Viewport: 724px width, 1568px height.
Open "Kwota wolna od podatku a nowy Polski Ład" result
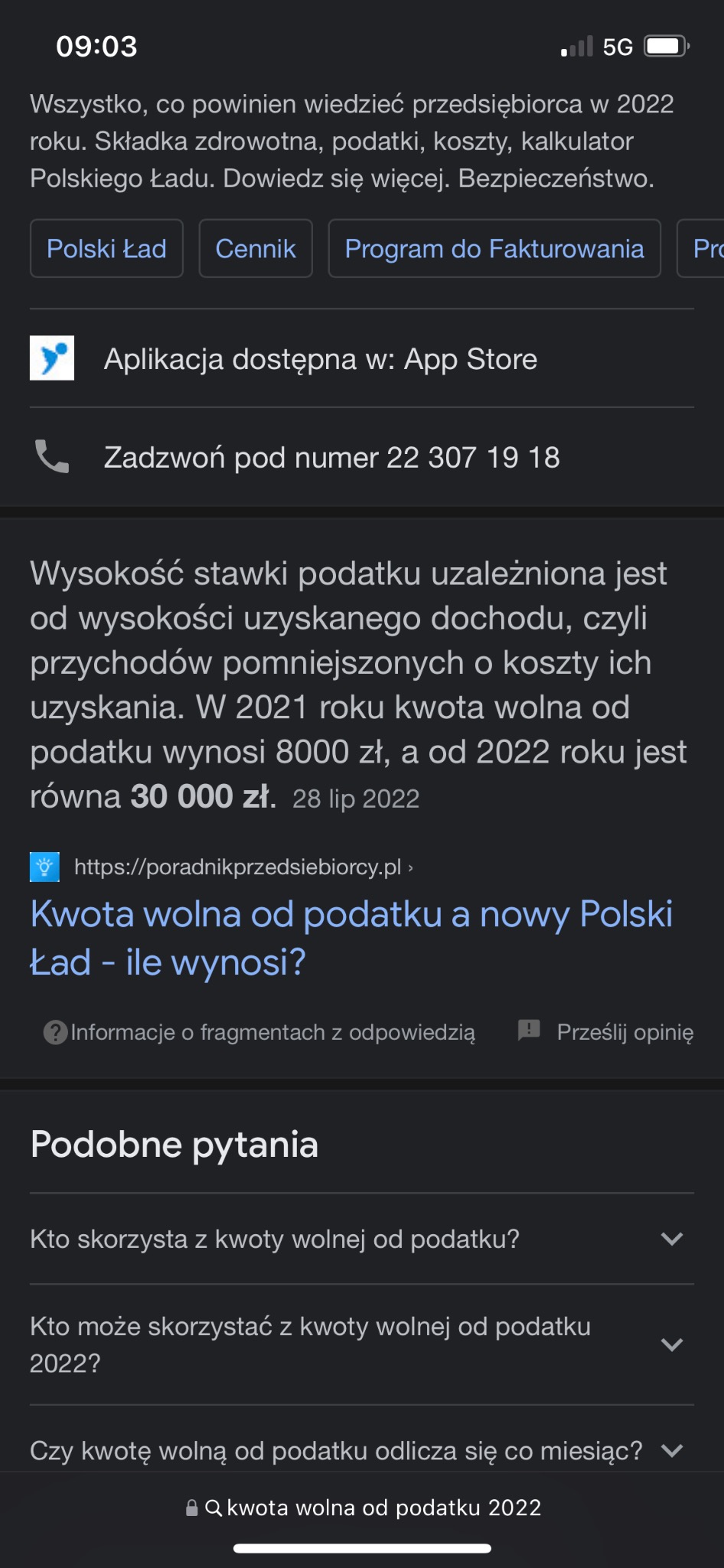[x=352, y=938]
